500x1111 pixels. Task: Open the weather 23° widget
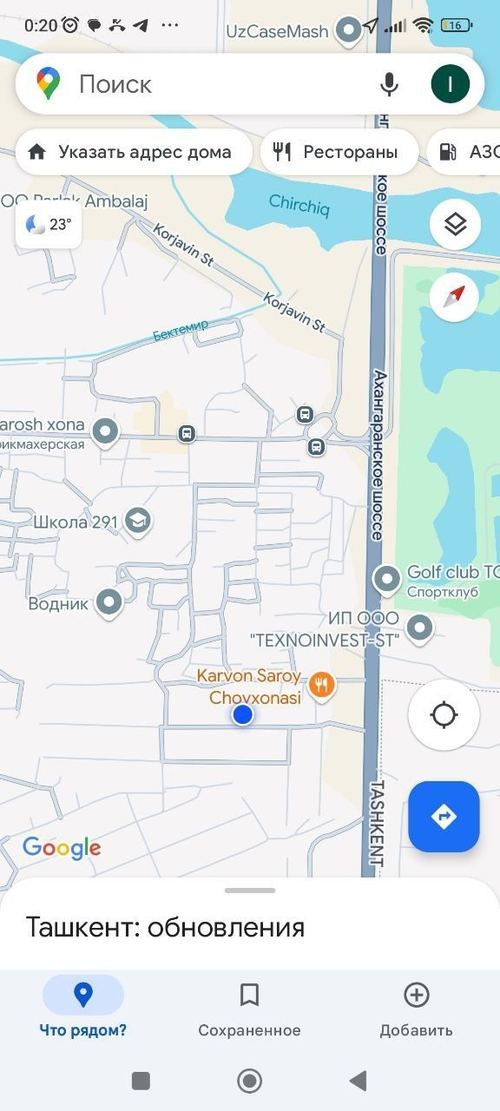pos(48,225)
